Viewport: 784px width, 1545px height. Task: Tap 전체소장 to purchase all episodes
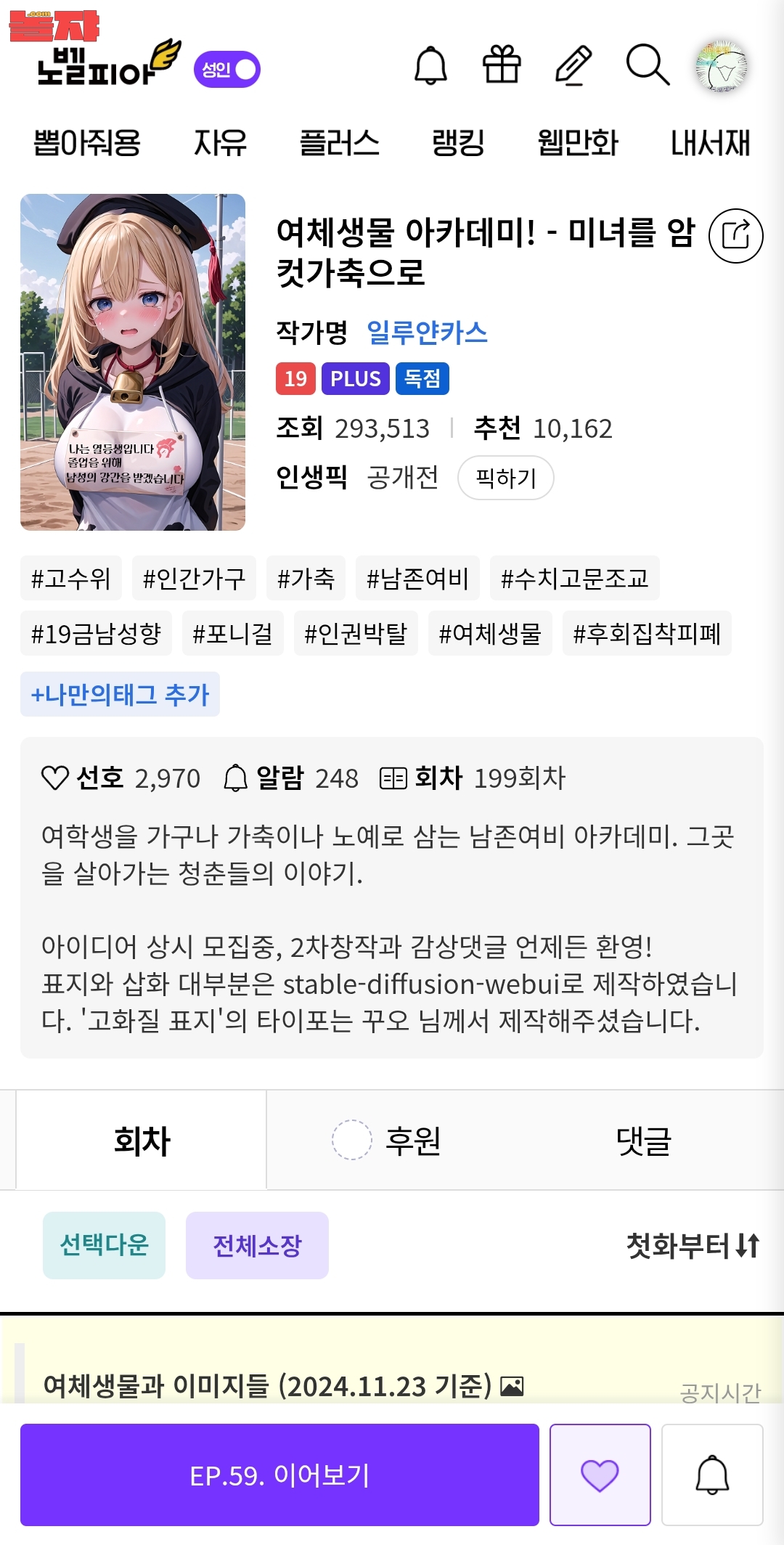pyautogui.click(x=257, y=1245)
